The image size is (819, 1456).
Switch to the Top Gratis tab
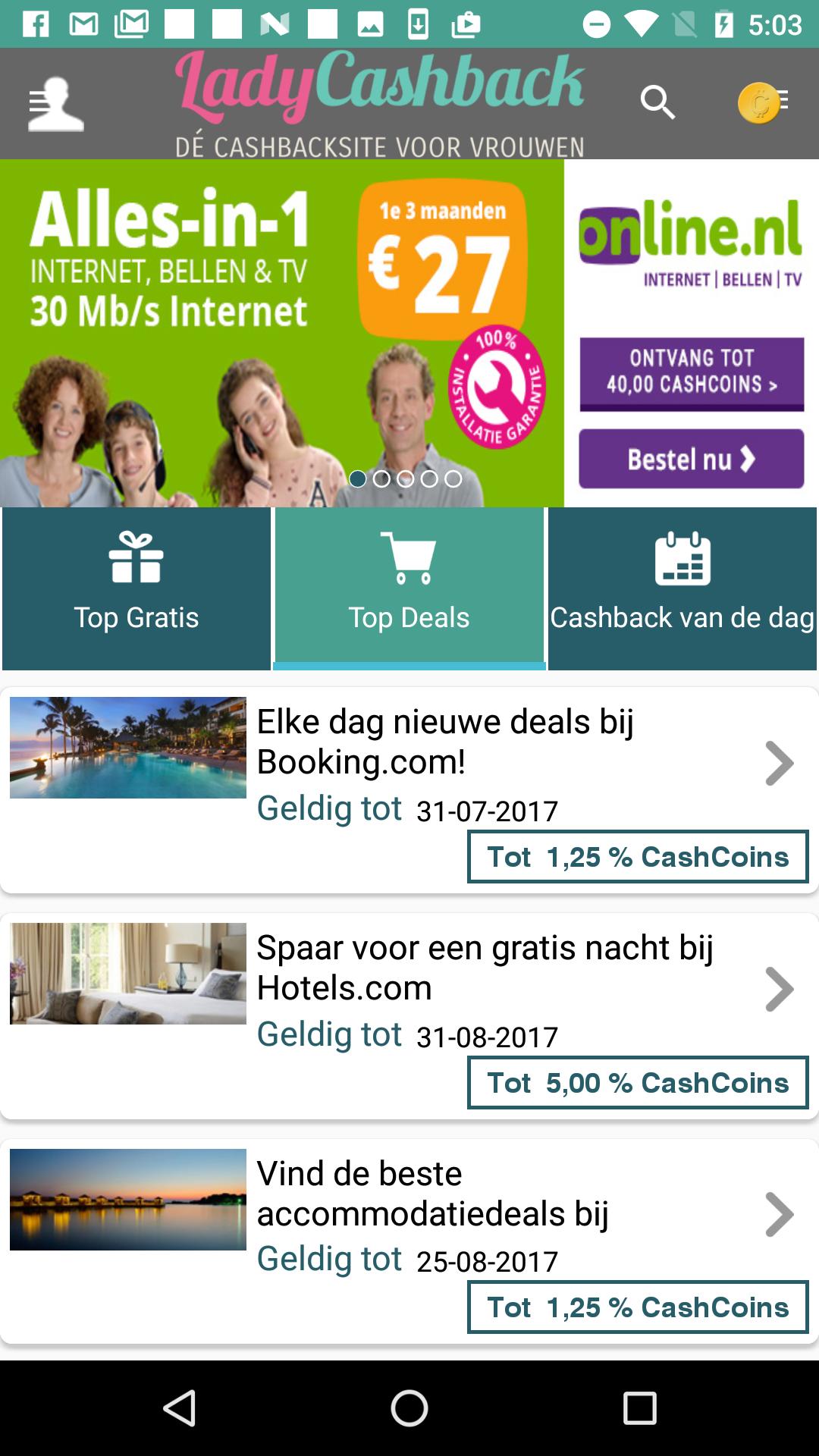tap(136, 588)
